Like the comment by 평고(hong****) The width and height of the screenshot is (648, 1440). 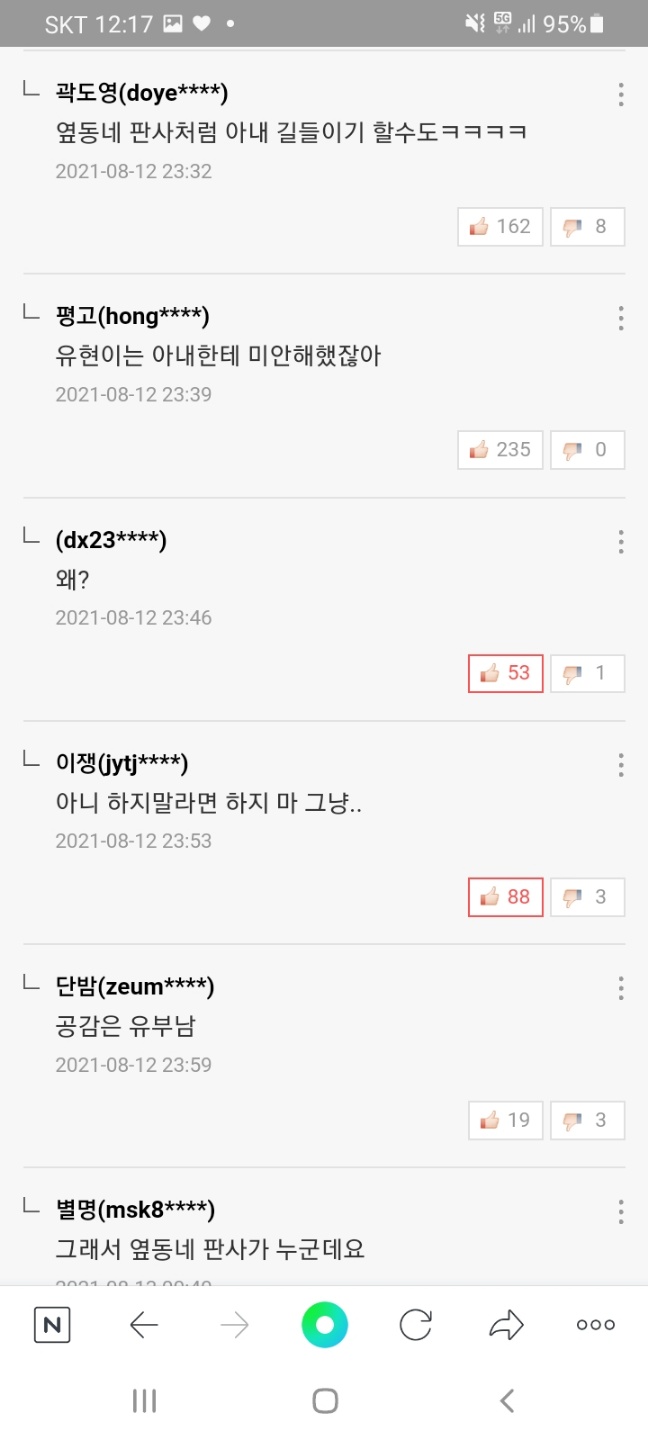[500, 450]
